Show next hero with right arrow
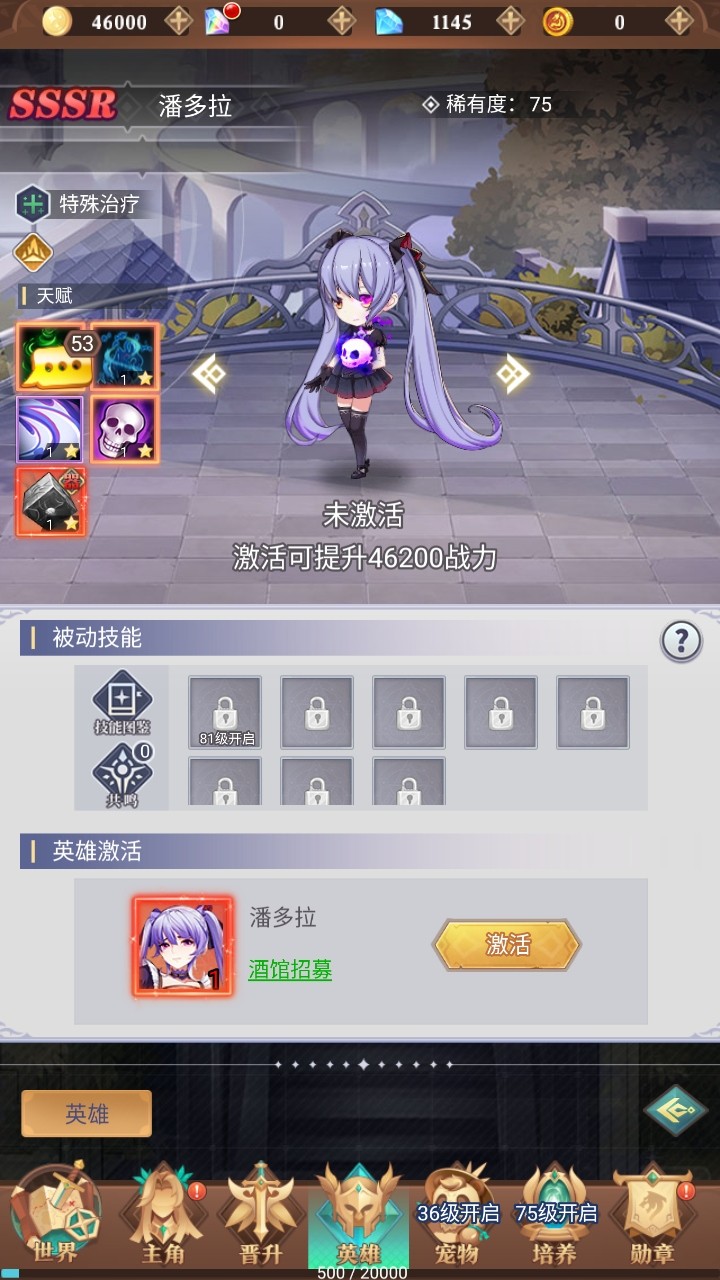 point(512,374)
